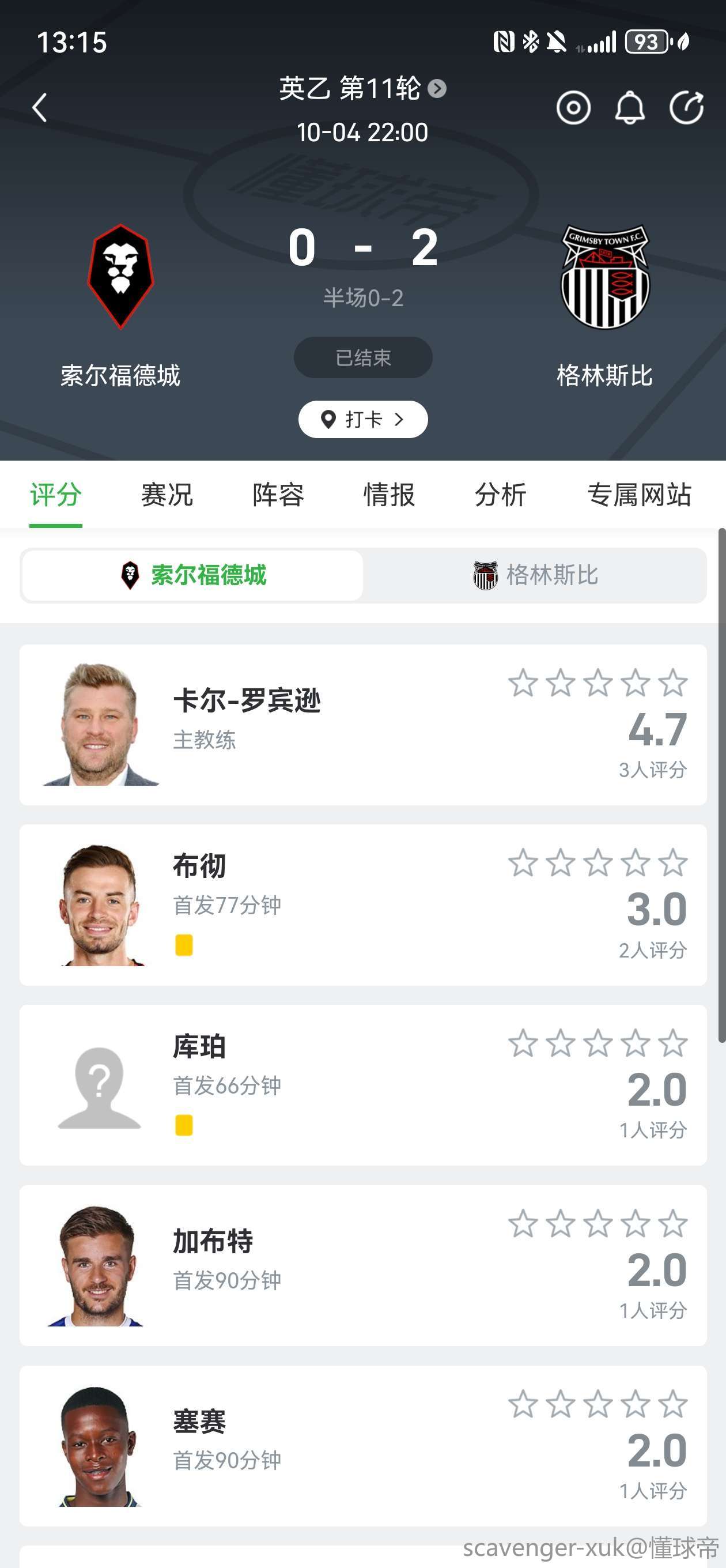The image size is (726, 1568).
Task: Open the match notifications bell
Action: tap(629, 108)
